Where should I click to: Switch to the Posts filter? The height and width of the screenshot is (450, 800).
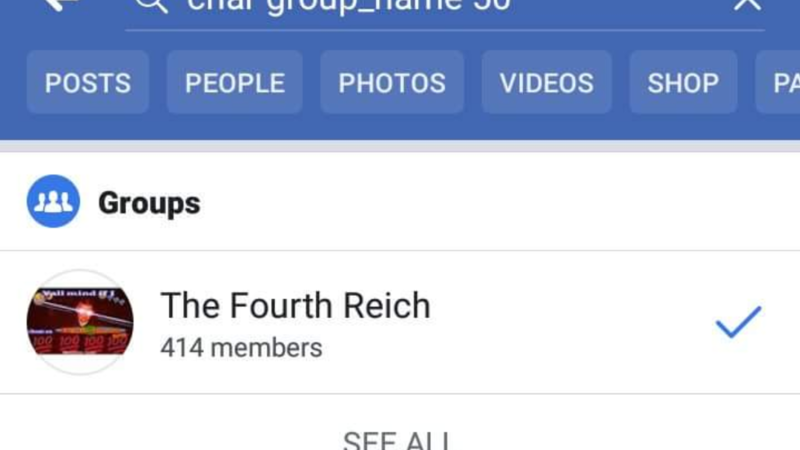[88, 83]
